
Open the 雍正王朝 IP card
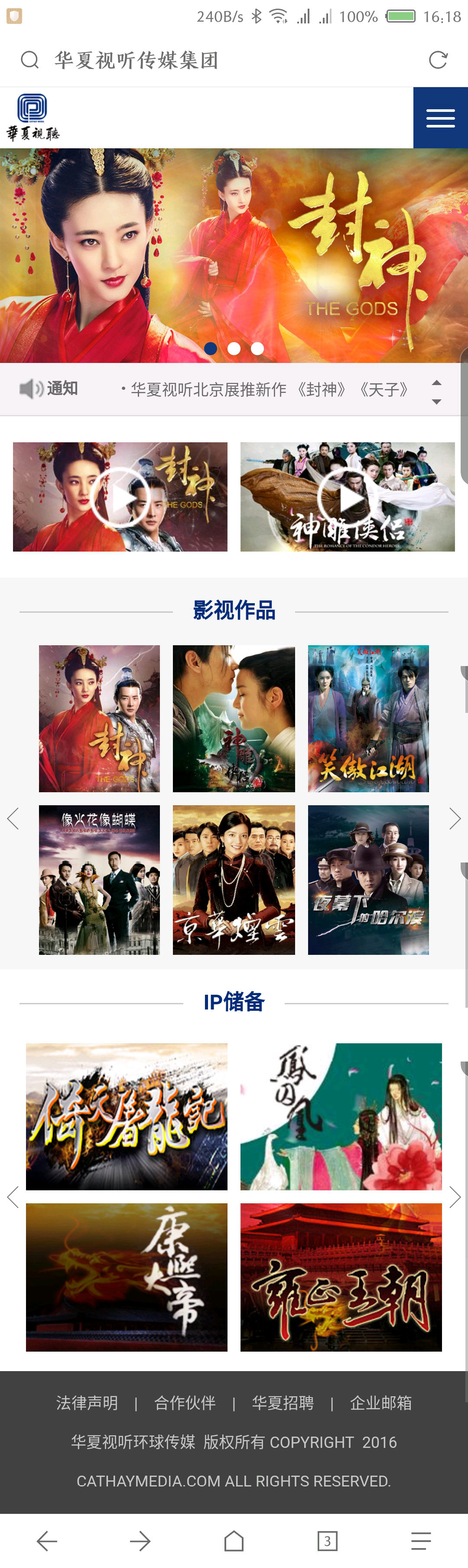point(341,1277)
